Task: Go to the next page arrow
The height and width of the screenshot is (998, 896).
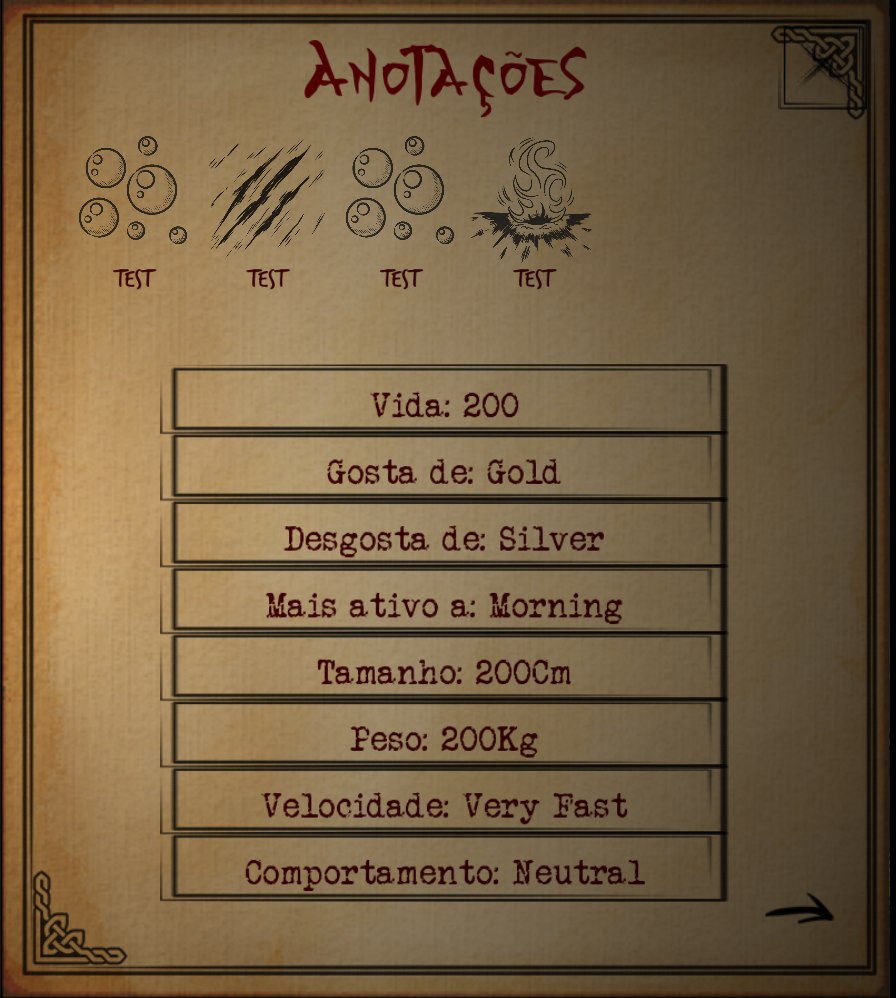Action: point(800,909)
